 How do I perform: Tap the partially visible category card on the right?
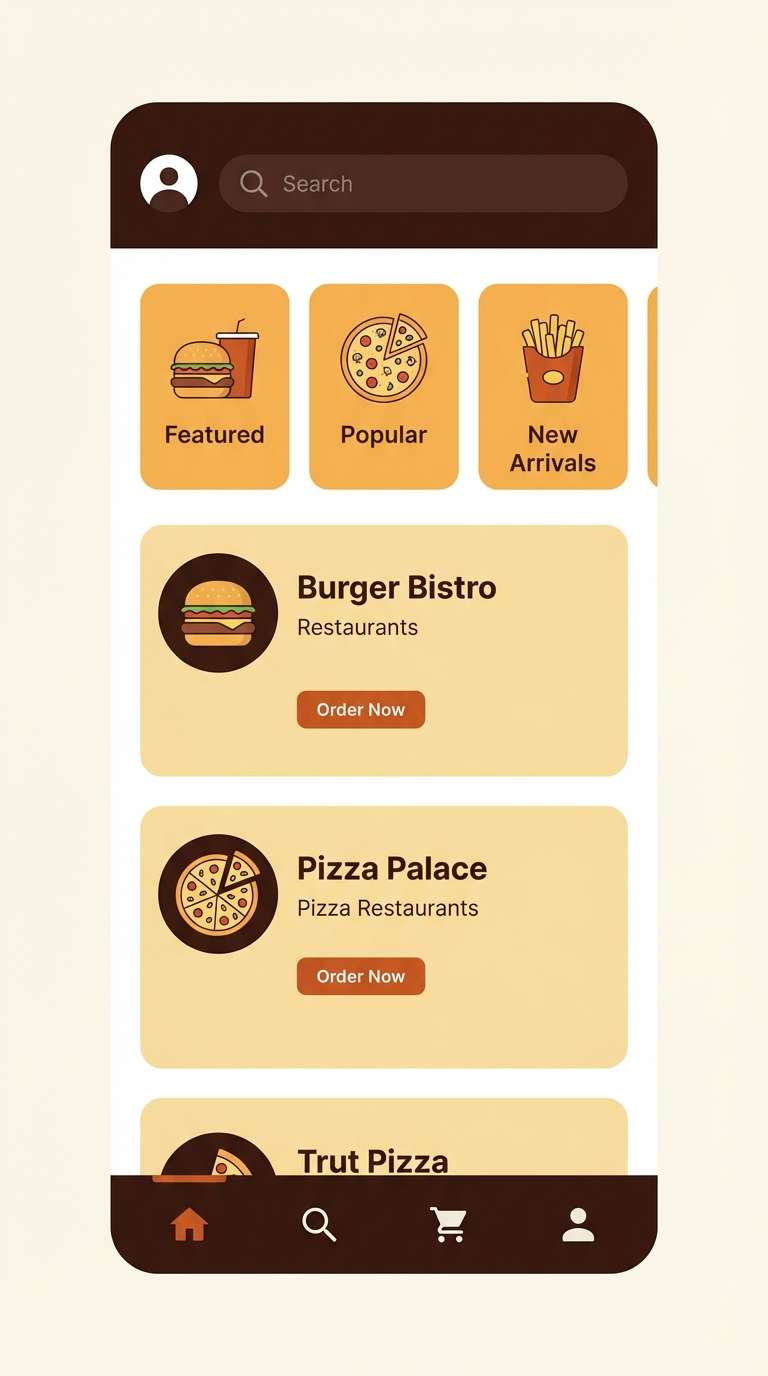coord(652,386)
